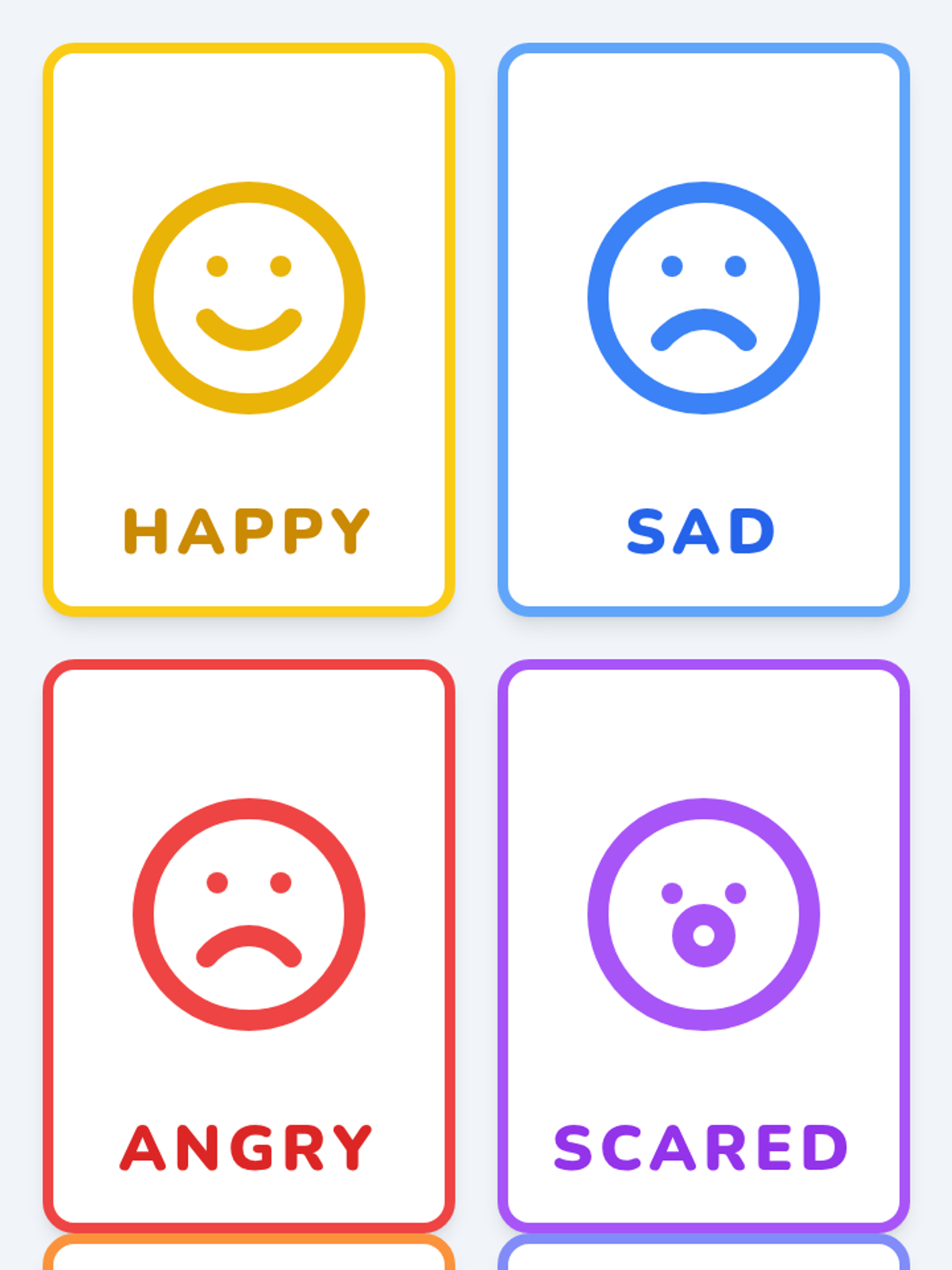Tap the Angry emotion card
The width and height of the screenshot is (952, 1270).
248,945
